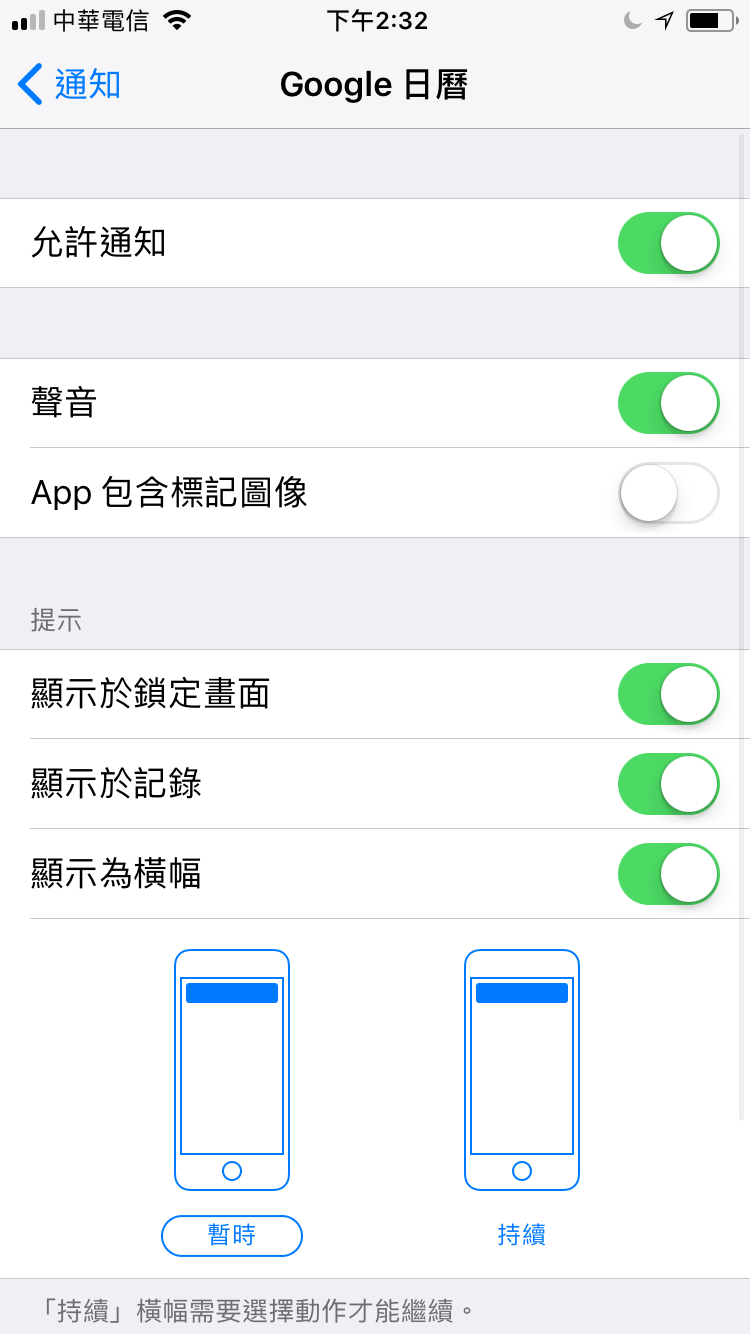The image size is (750, 1334).
Task: Switch off 顯示於記錄
Action: [x=669, y=784]
